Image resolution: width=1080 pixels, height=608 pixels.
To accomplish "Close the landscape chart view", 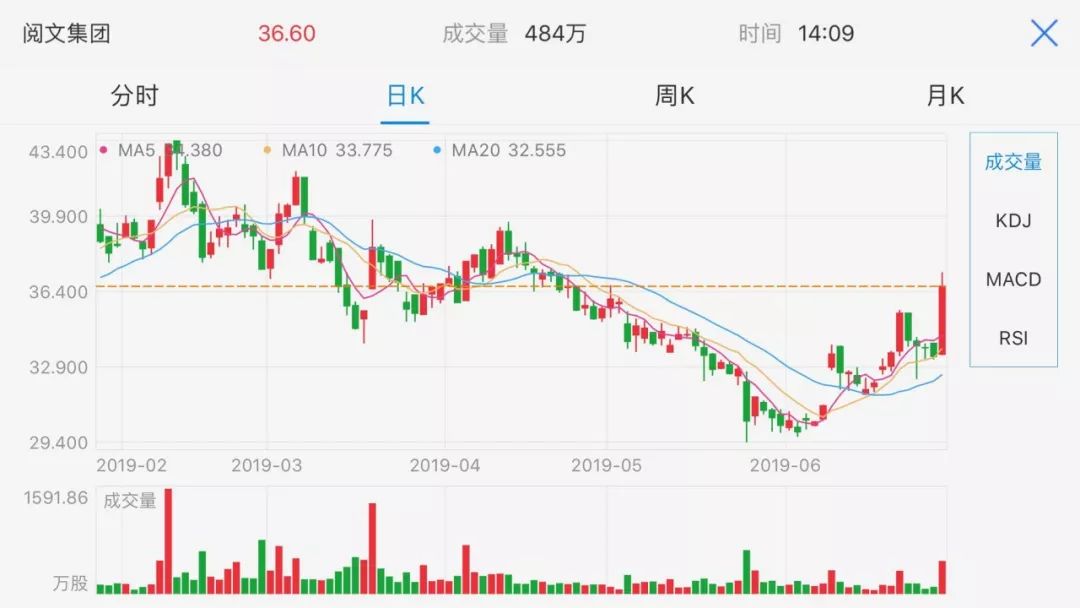I will click(1043, 34).
